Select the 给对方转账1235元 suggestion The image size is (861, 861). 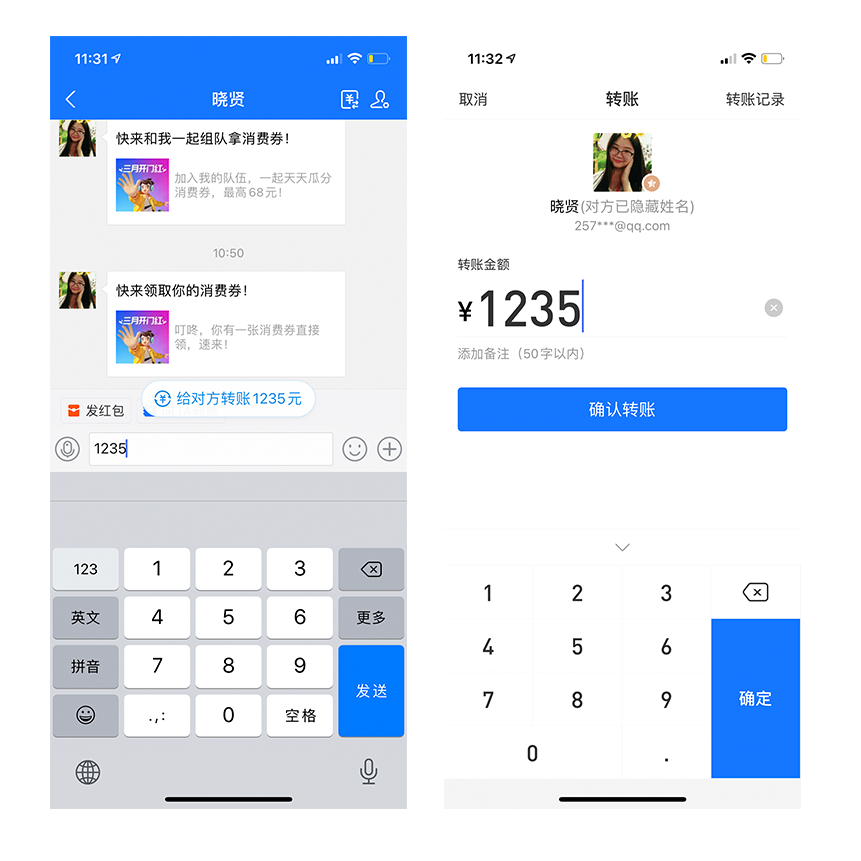228,399
